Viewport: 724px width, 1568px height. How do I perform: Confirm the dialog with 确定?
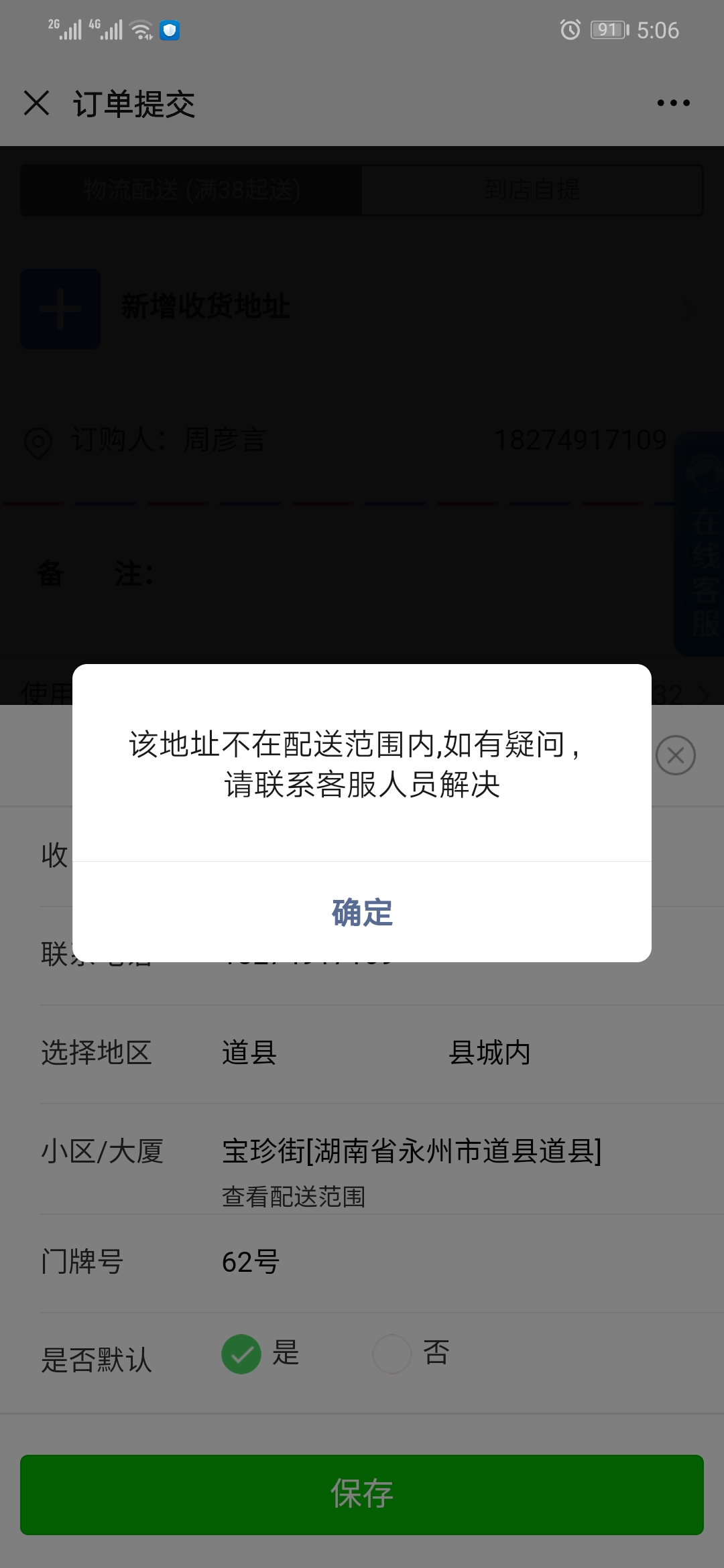point(362,913)
